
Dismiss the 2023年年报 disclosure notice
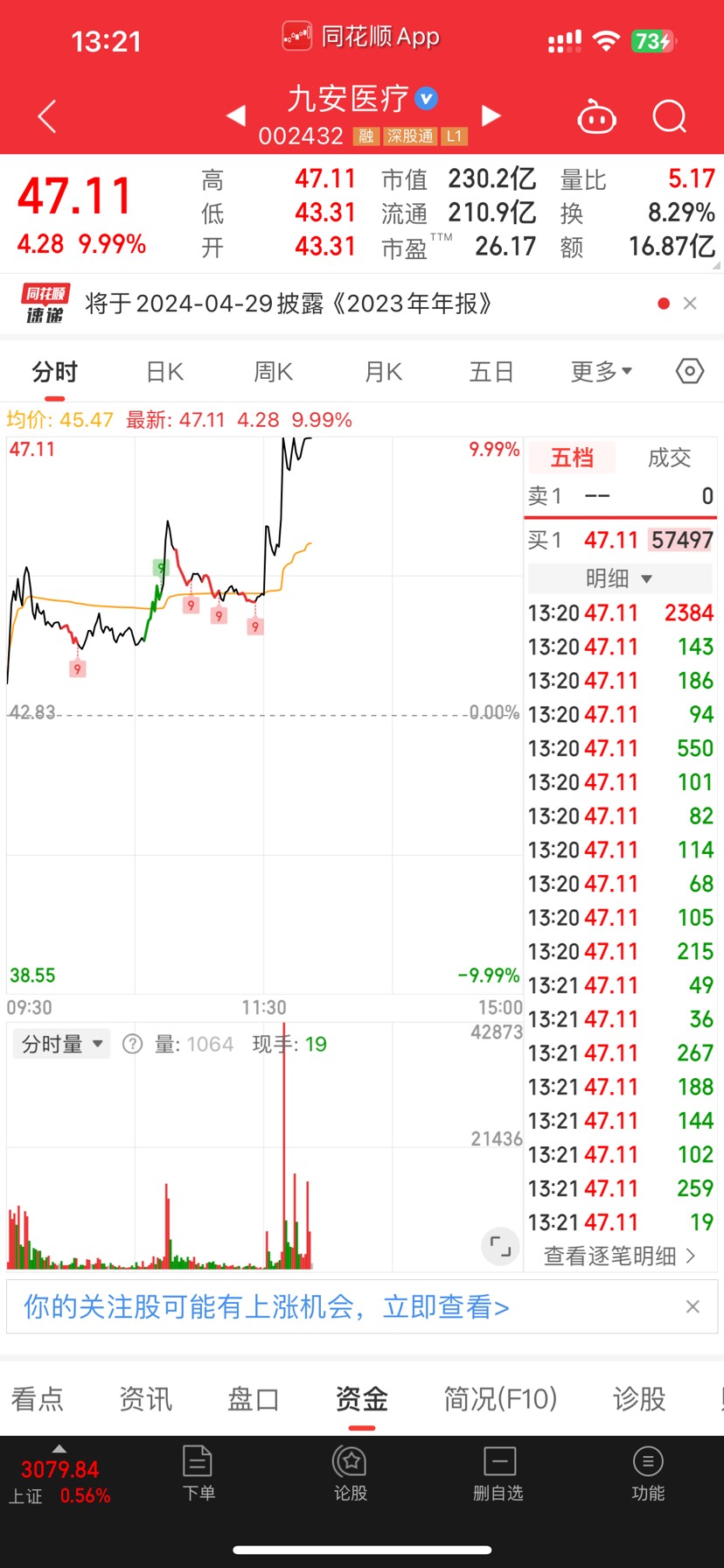pos(690,304)
